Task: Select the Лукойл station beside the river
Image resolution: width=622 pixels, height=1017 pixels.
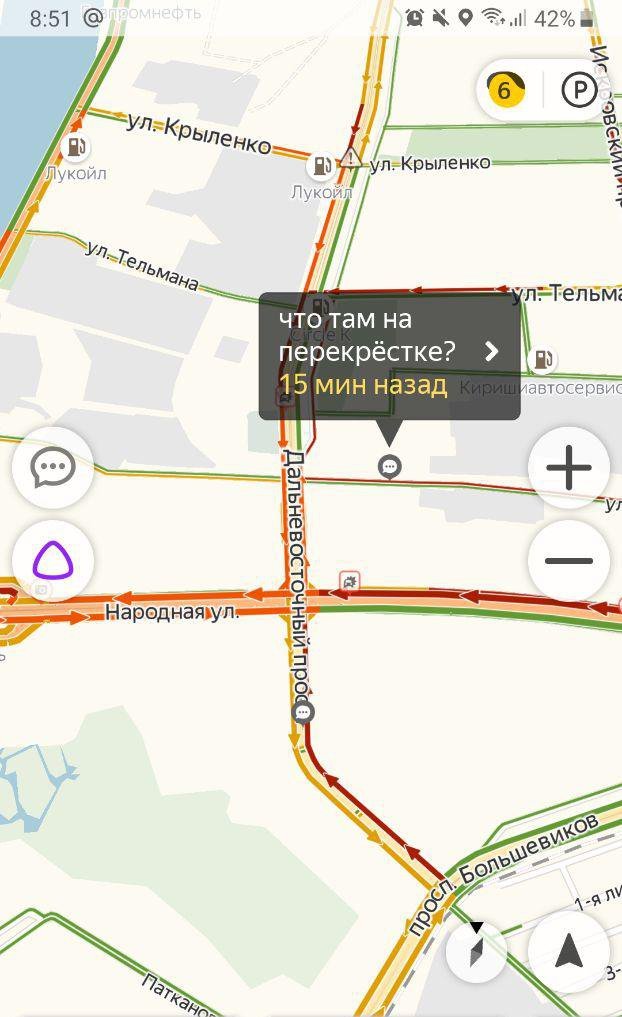Action: (x=77, y=146)
